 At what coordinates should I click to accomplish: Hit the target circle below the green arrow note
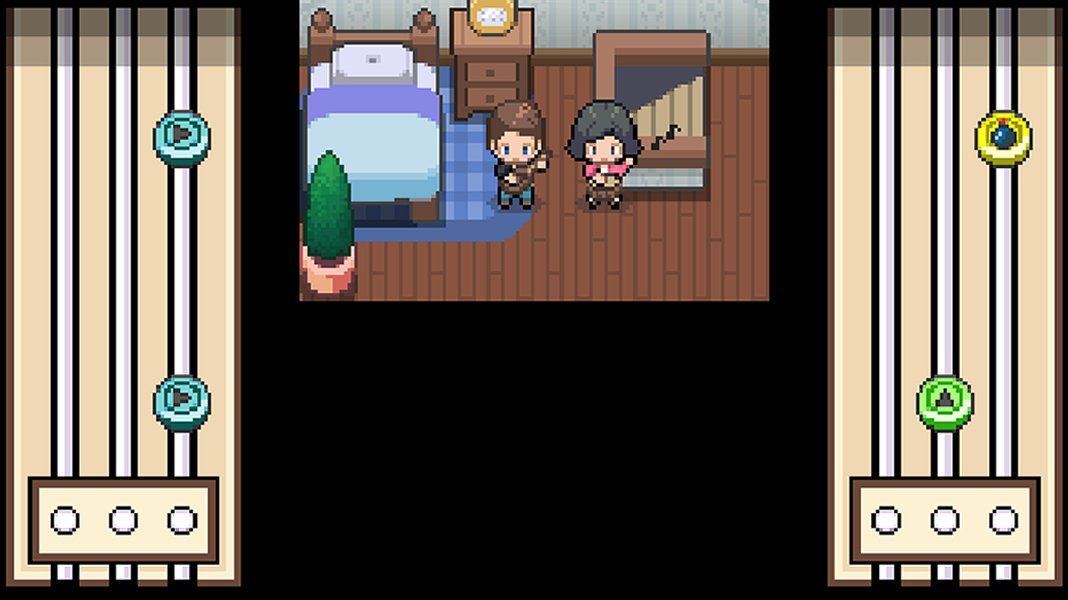point(945,520)
